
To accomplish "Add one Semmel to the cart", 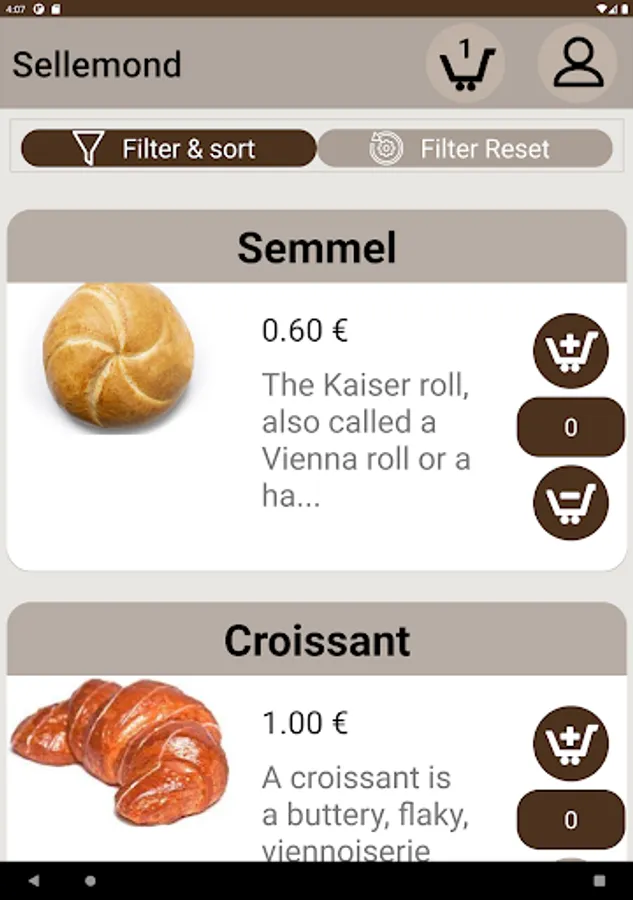I will tap(570, 350).
